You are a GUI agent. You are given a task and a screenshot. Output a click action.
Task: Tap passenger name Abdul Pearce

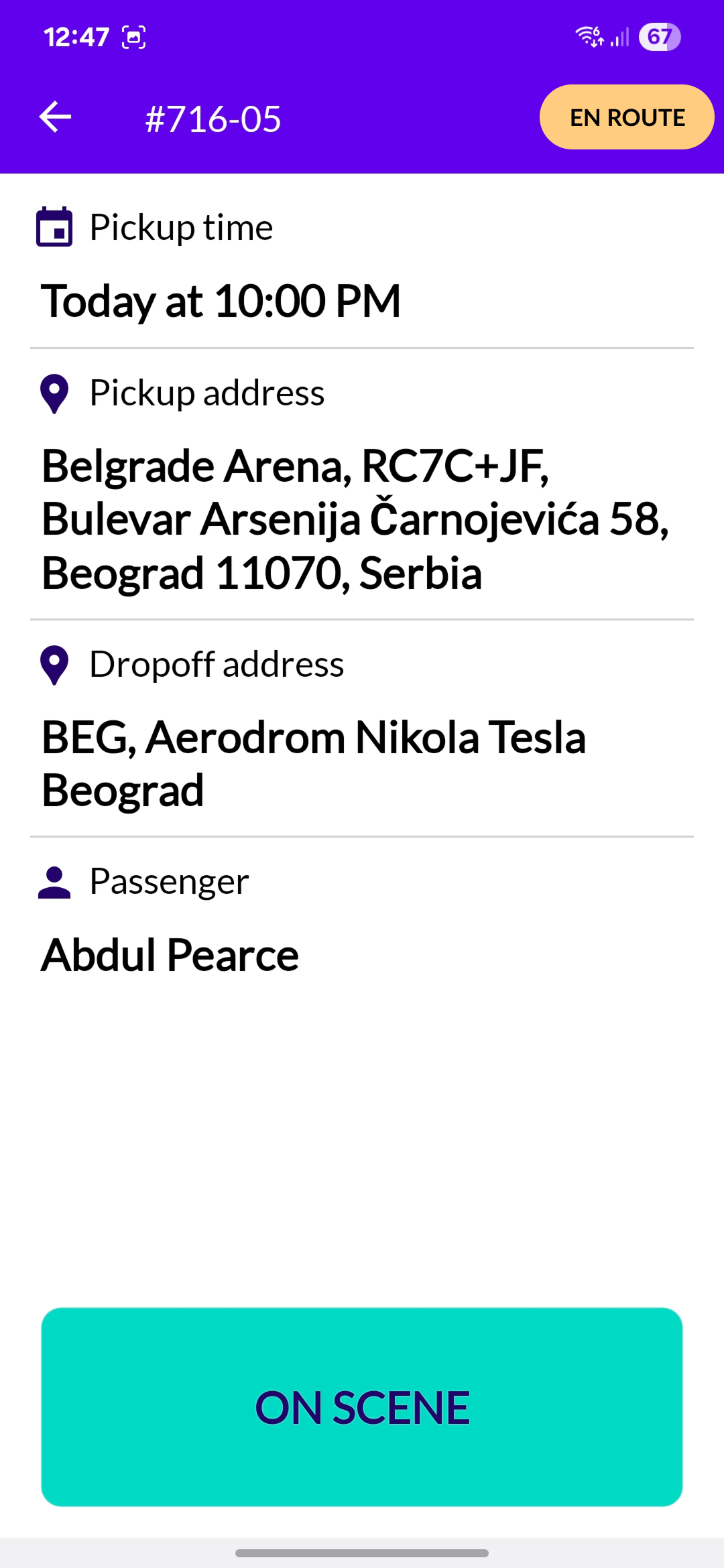(170, 955)
